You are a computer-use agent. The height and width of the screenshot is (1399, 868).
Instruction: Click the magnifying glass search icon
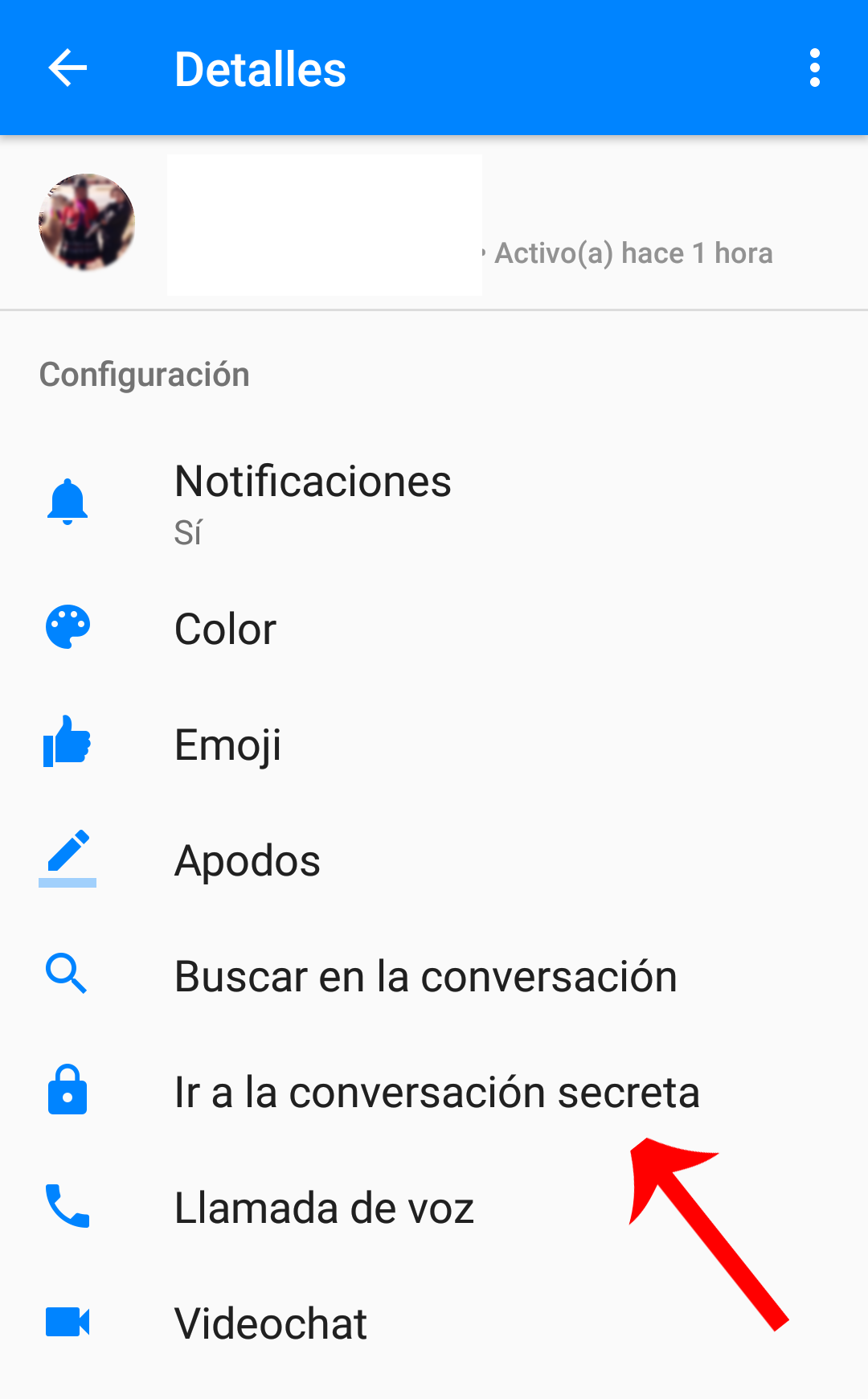[x=68, y=975]
